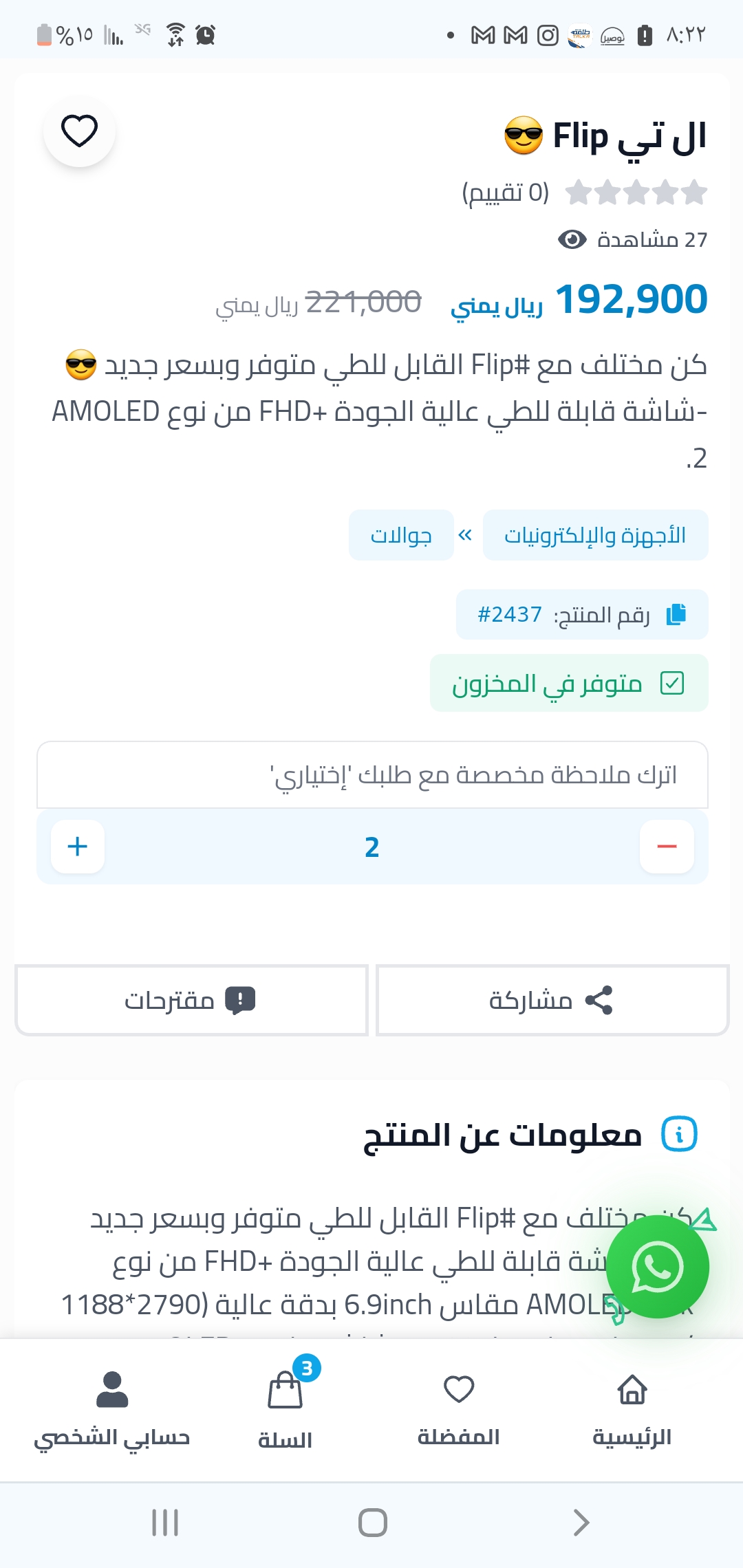The image size is (743, 1568).
Task: Open the السلة cart tab
Action: point(285,1410)
